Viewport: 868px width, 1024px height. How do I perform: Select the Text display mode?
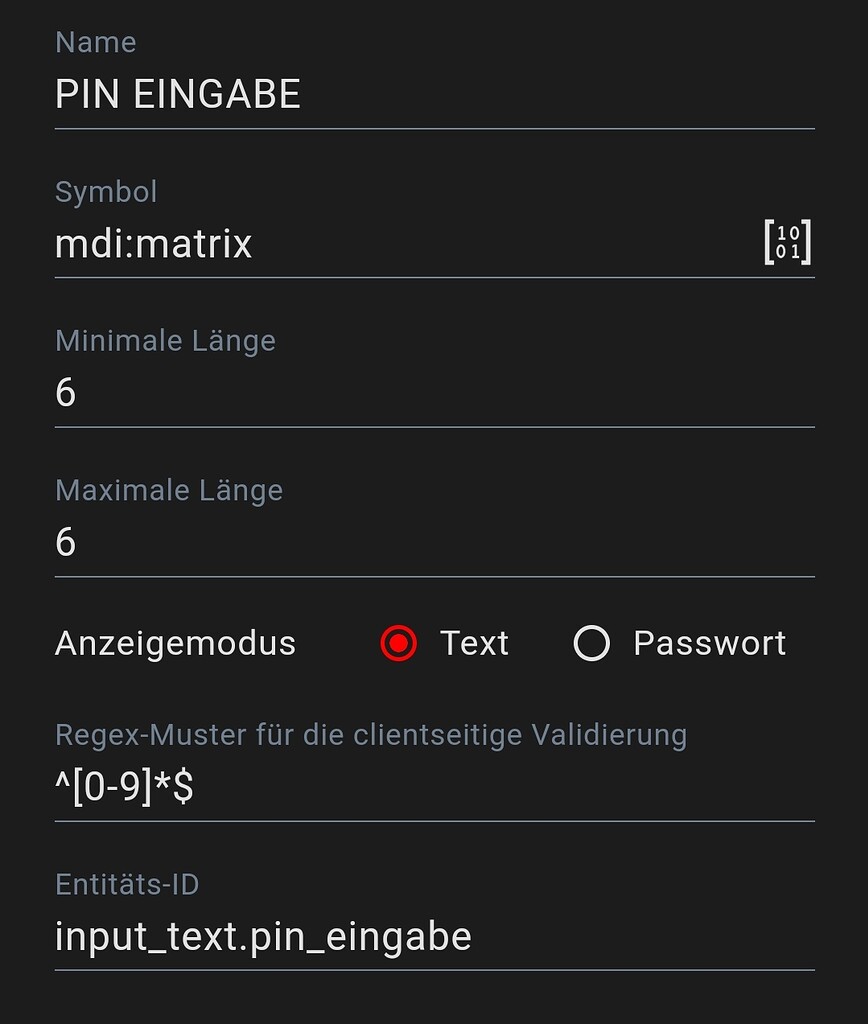pyautogui.click(x=398, y=644)
